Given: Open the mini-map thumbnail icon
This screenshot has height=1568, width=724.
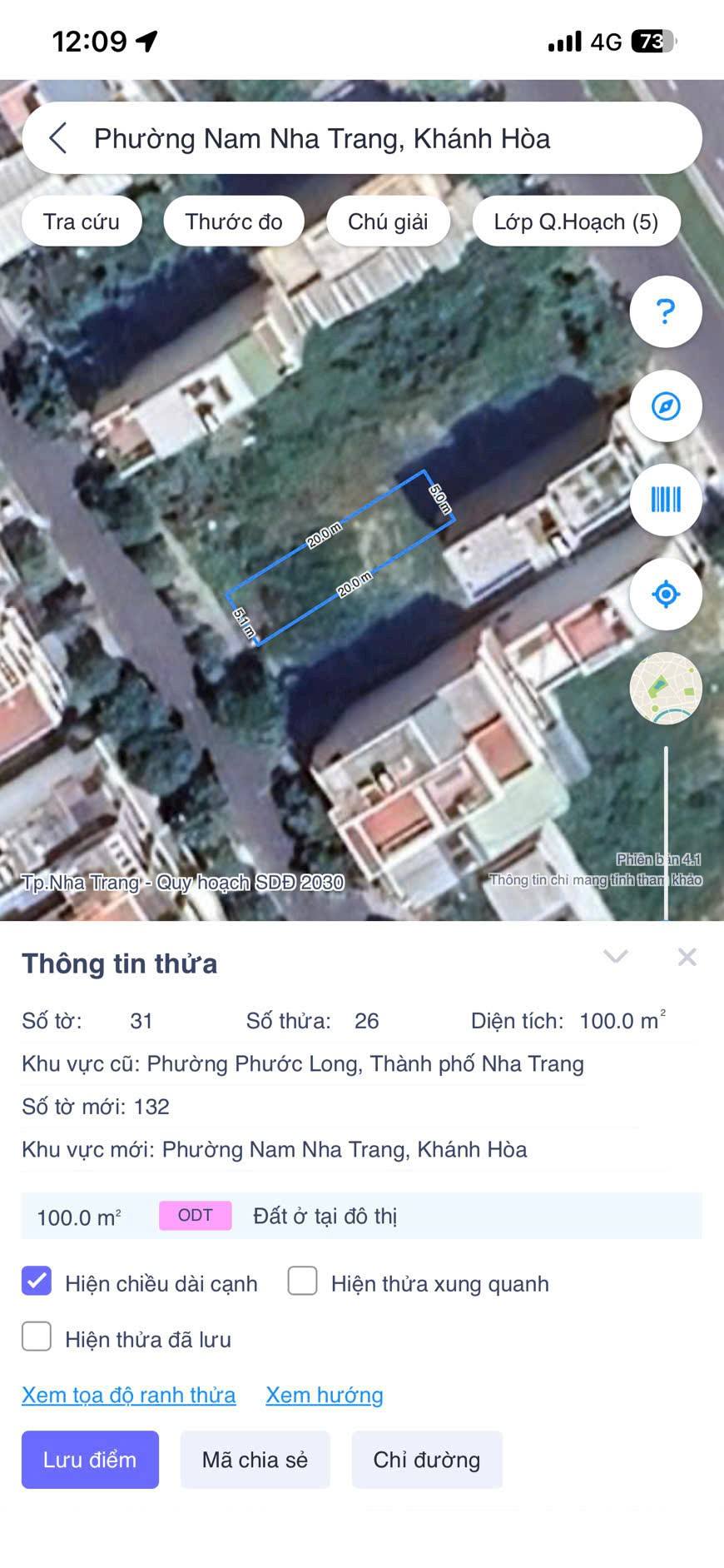Looking at the screenshot, I should tap(665, 688).
